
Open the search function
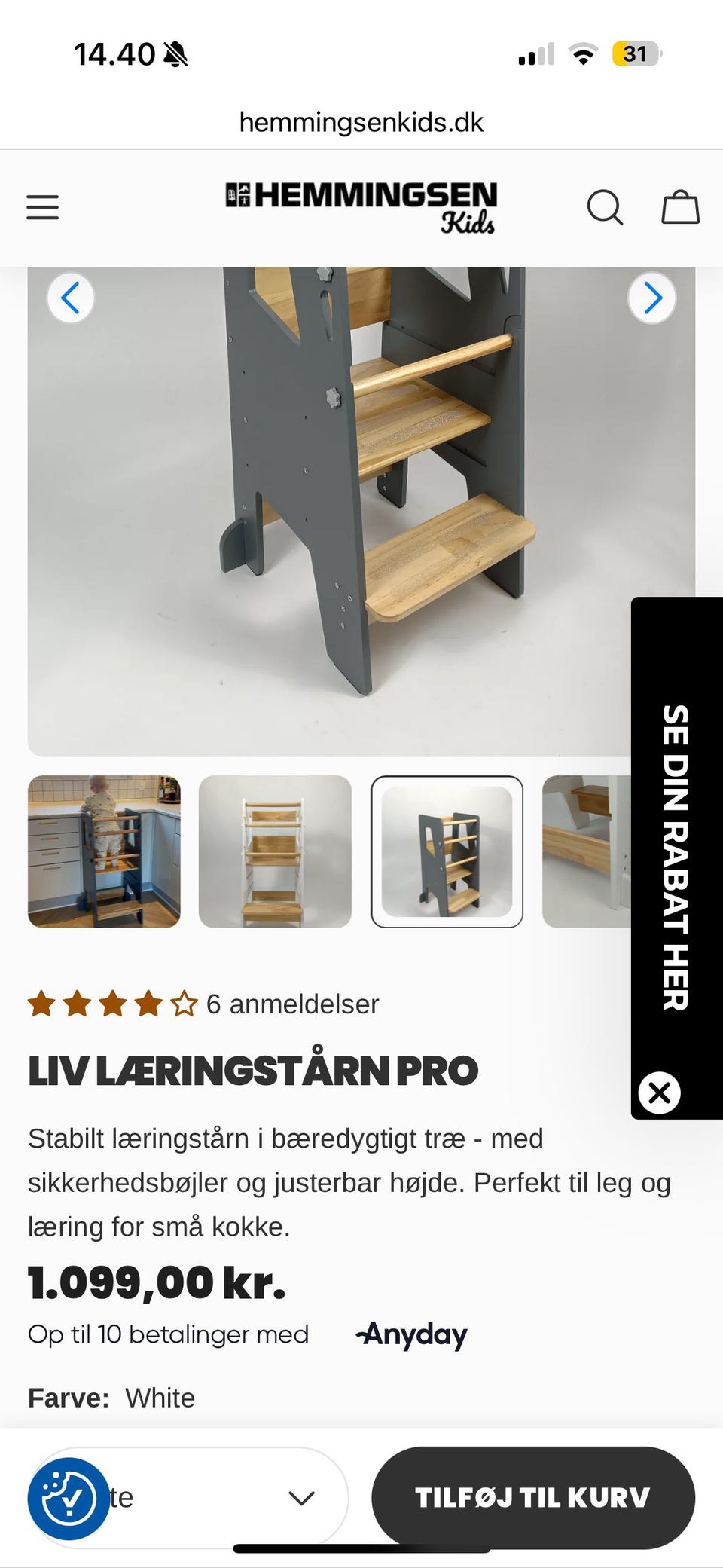click(x=606, y=207)
